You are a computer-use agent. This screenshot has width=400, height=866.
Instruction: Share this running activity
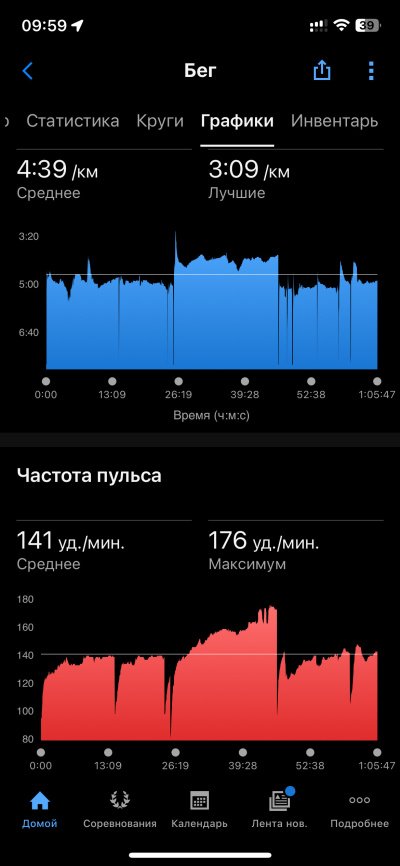point(322,70)
